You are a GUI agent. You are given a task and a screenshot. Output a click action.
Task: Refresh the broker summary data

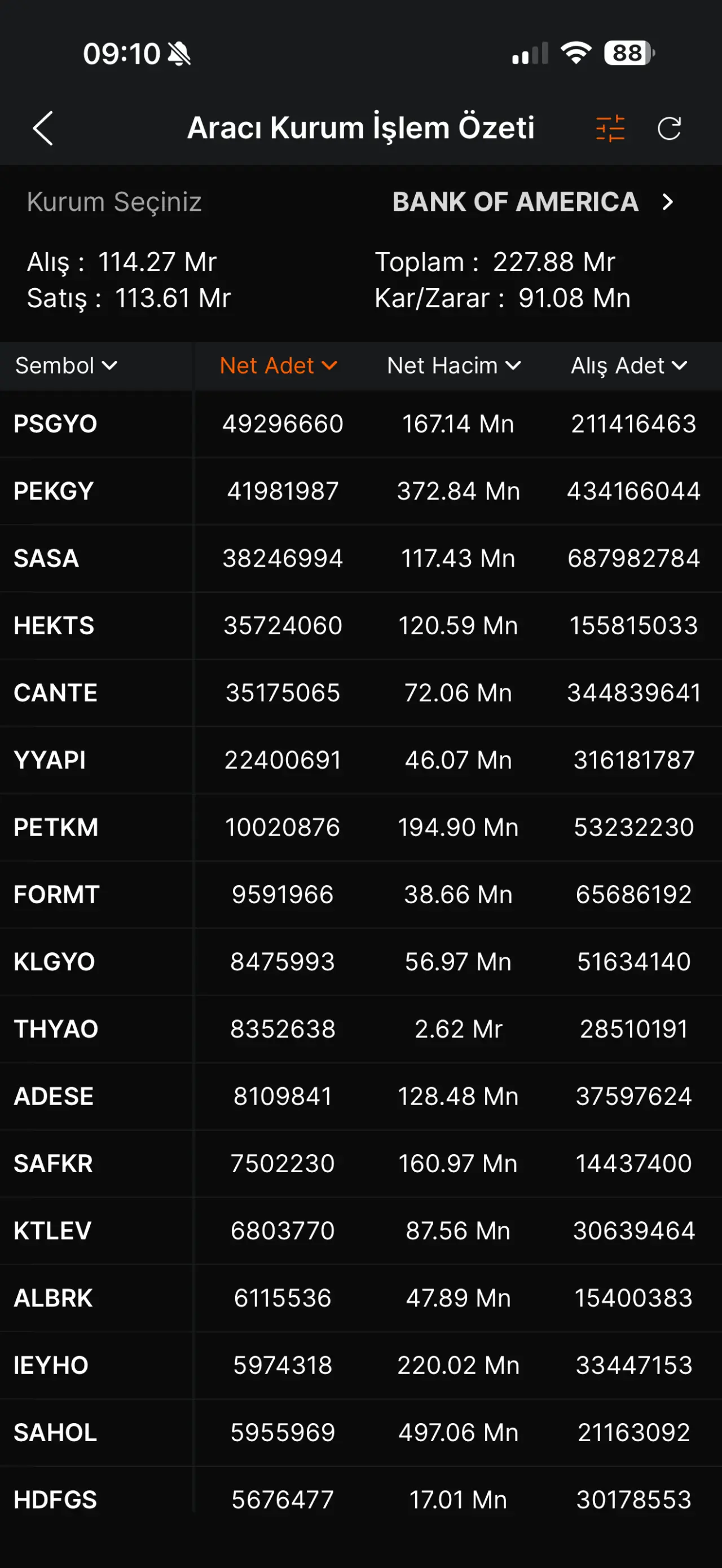(x=669, y=129)
